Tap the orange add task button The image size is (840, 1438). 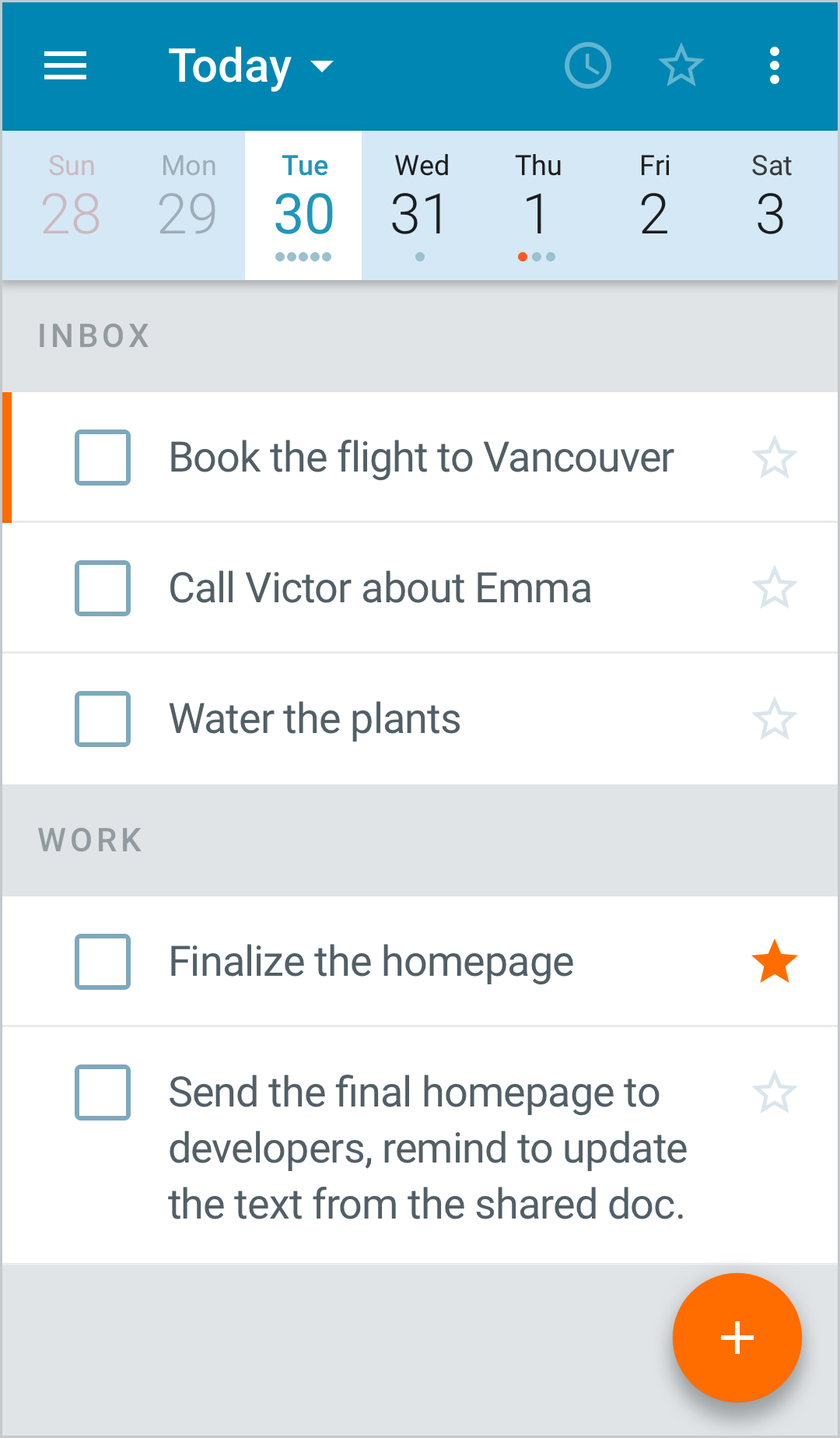[737, 1337]
